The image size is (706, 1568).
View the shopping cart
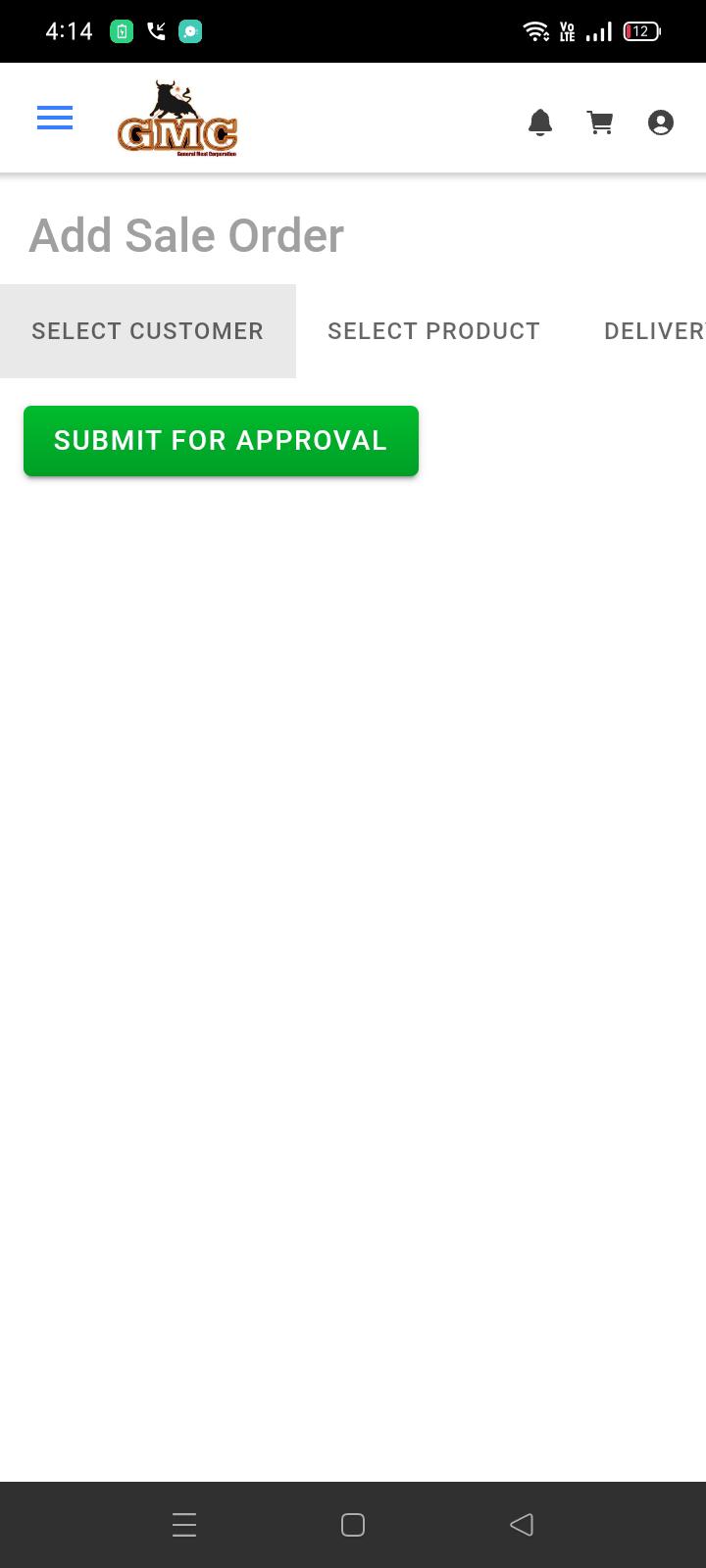tap(600, 122)
